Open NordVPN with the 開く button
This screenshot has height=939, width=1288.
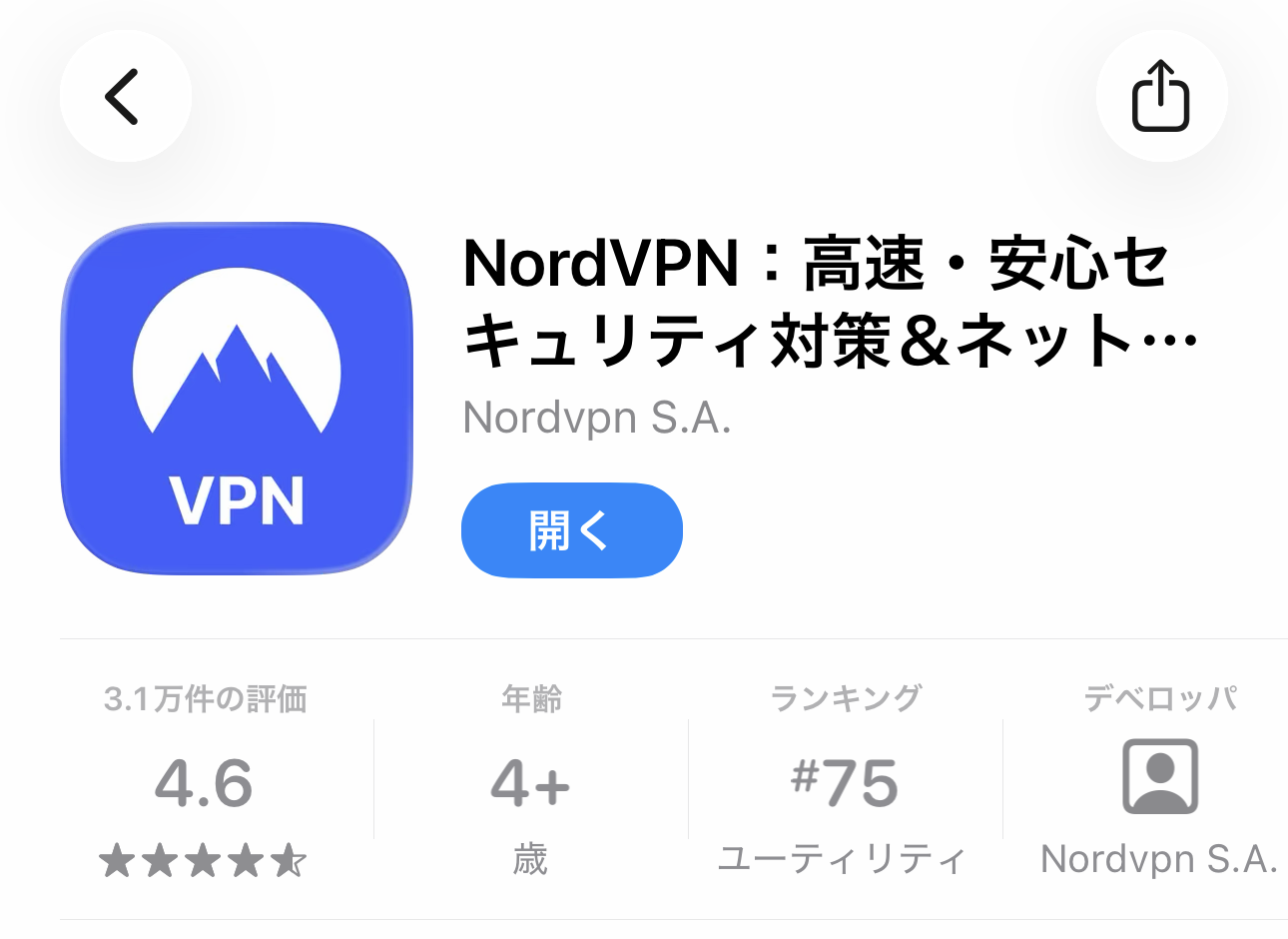pos(571,530)
